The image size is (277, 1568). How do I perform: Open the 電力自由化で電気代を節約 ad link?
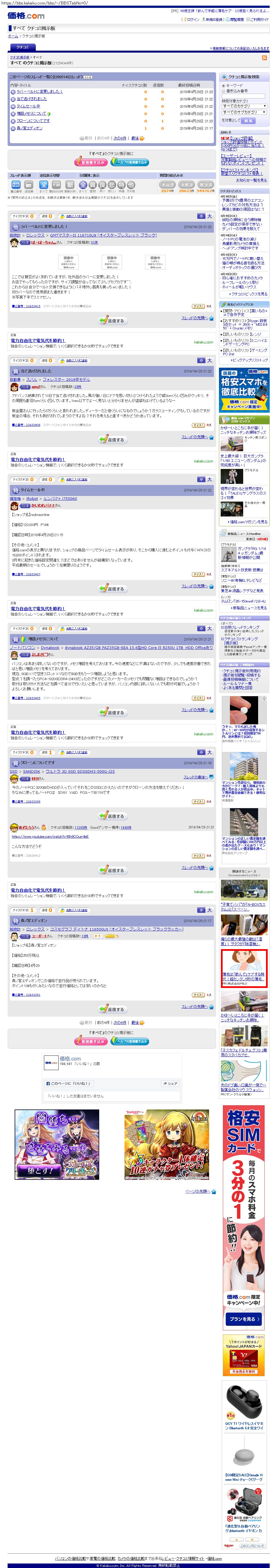coord(37,340)
